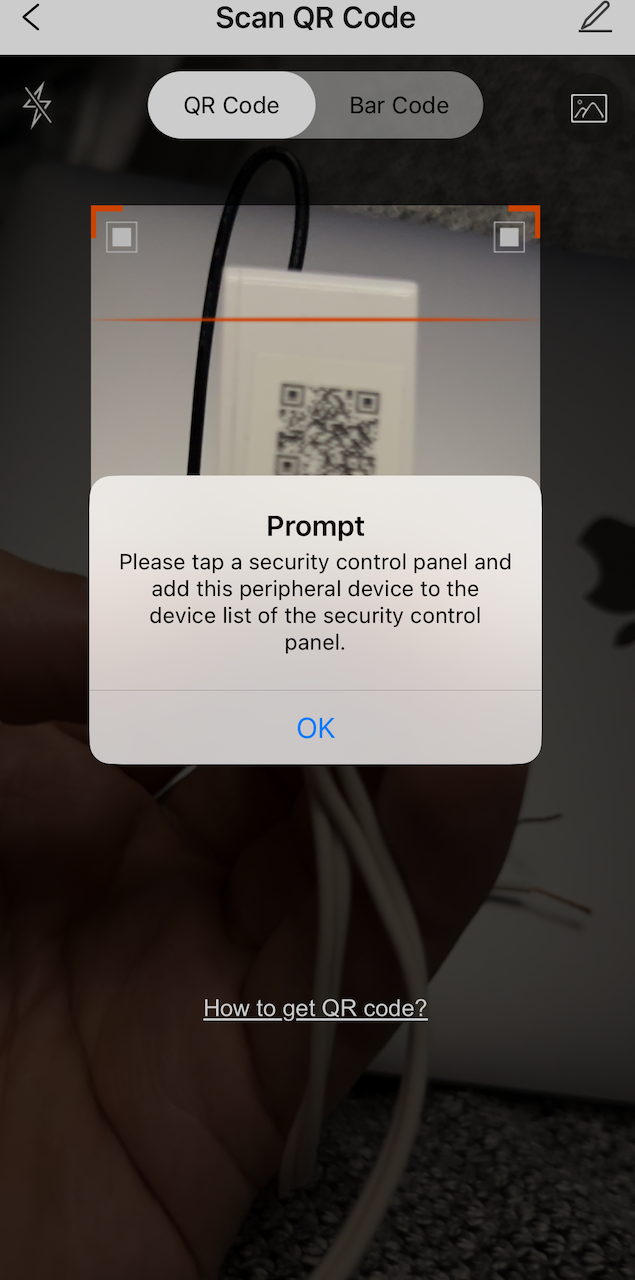This screenshot has width=635, height=1280.
Task: Switch to Bar Code scan mode
Action: click(399, 105)
